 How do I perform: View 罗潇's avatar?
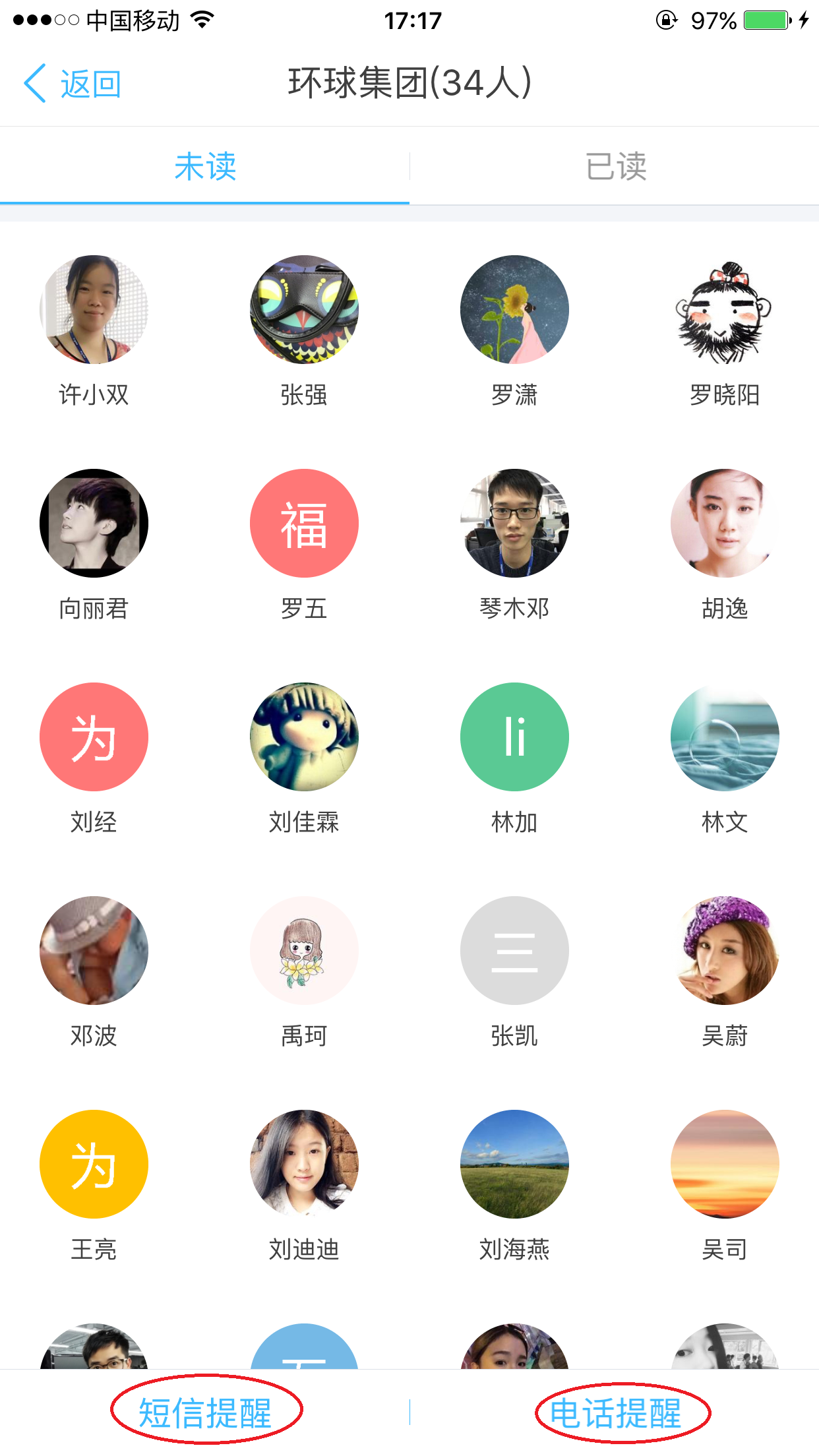(514, 310)
